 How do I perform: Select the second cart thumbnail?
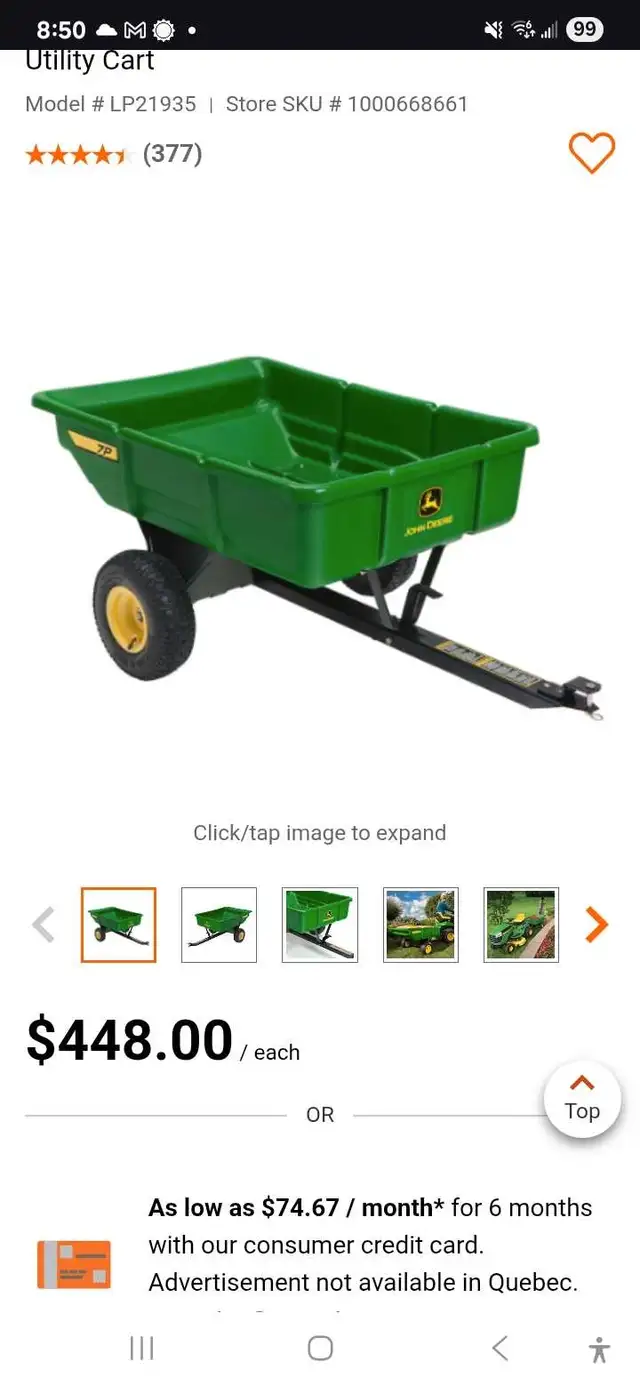tap(219, 925)
